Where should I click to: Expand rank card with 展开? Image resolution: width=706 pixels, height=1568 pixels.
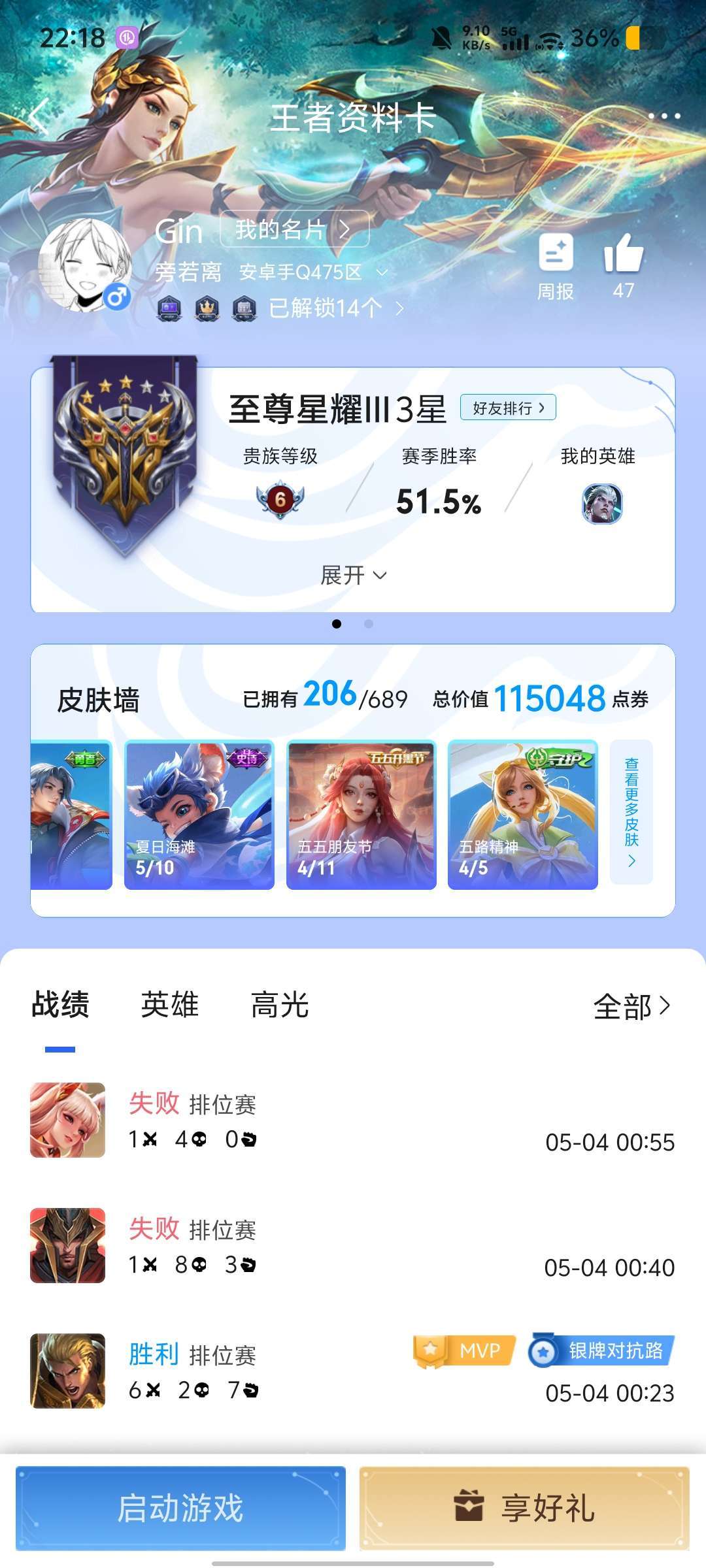click(353, 576)
